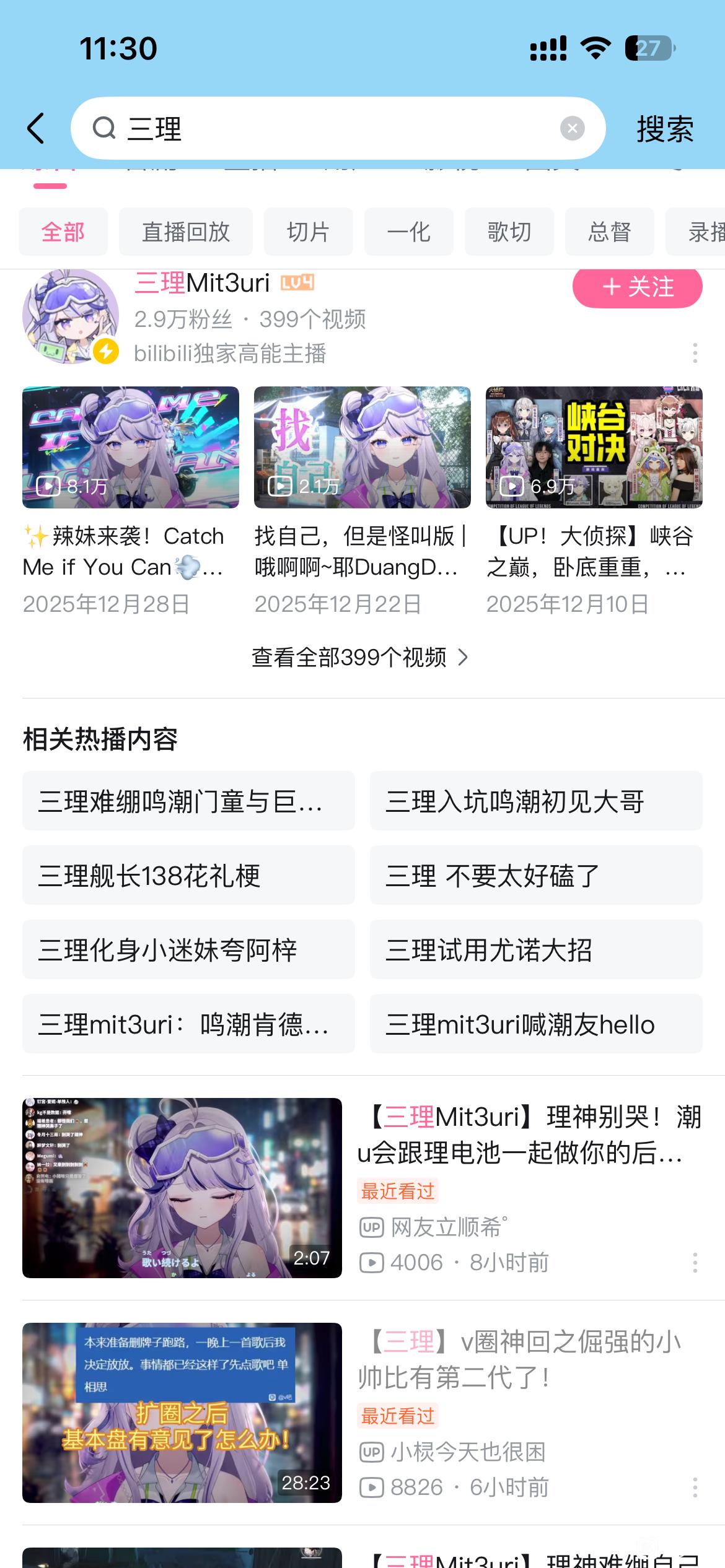Go back using the back arrow
725x1568 pixels.
coord(36,128)
